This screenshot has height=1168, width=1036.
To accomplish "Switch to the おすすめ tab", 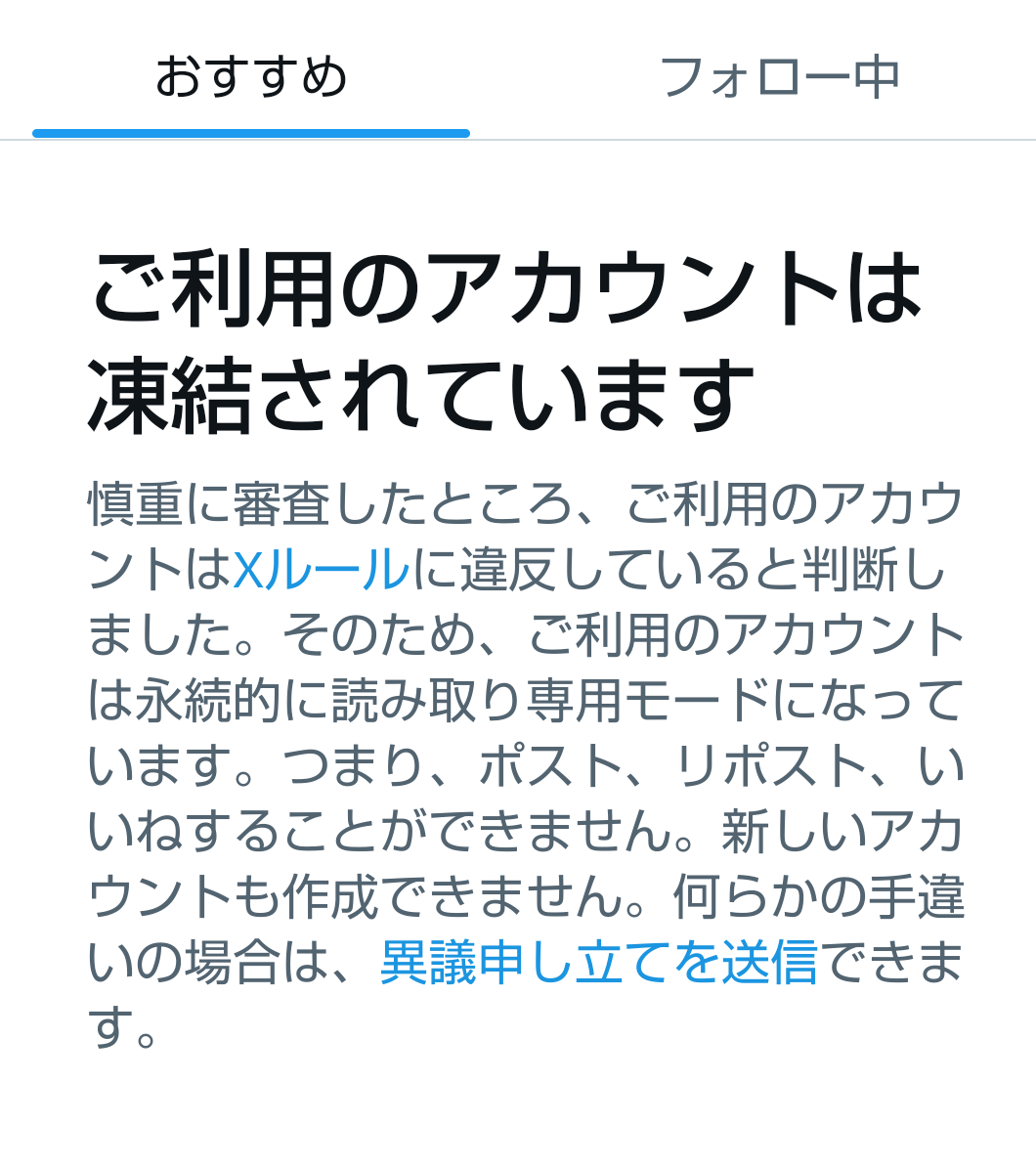I will (x=251, y=76).
